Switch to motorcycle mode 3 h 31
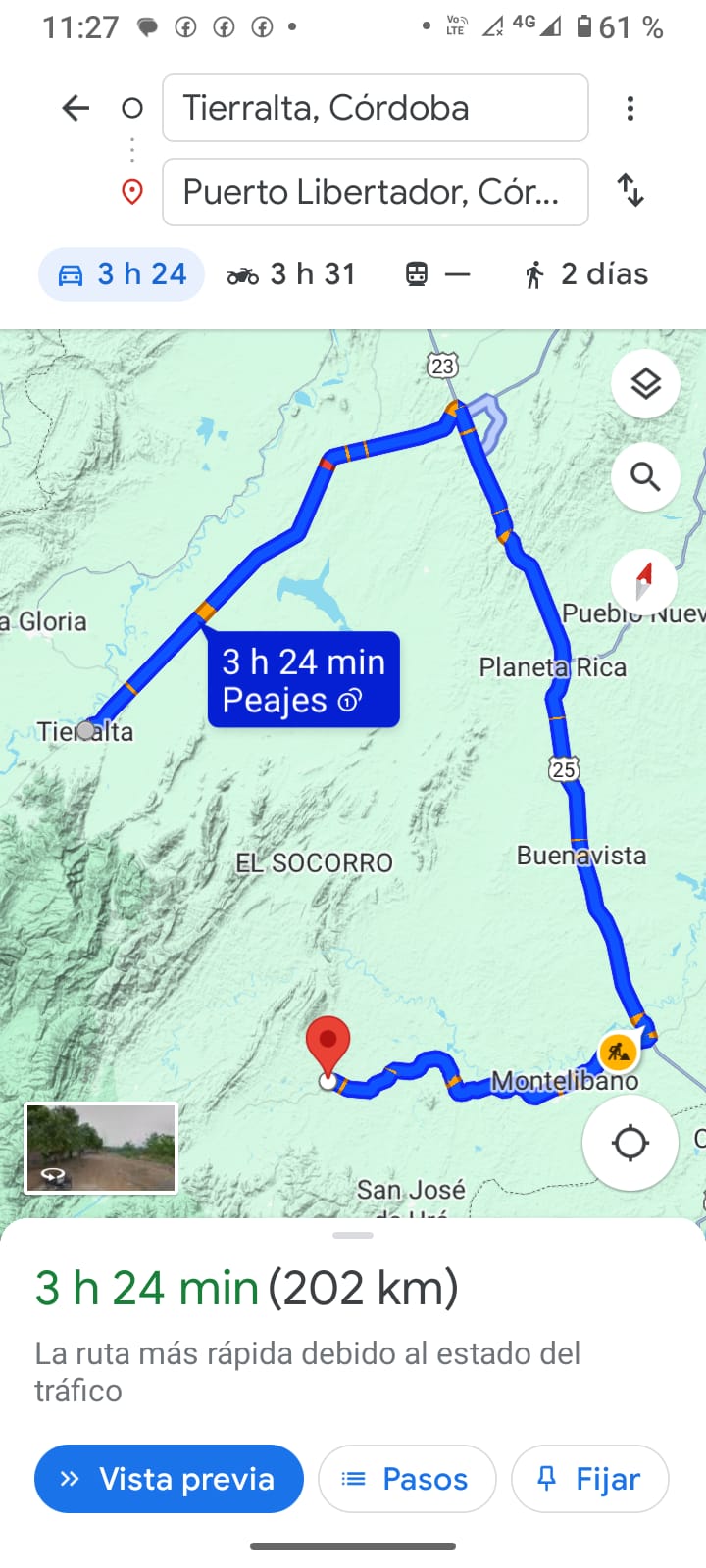The image size is (706, 1568). pyautogui.click(x=291, y=274)
